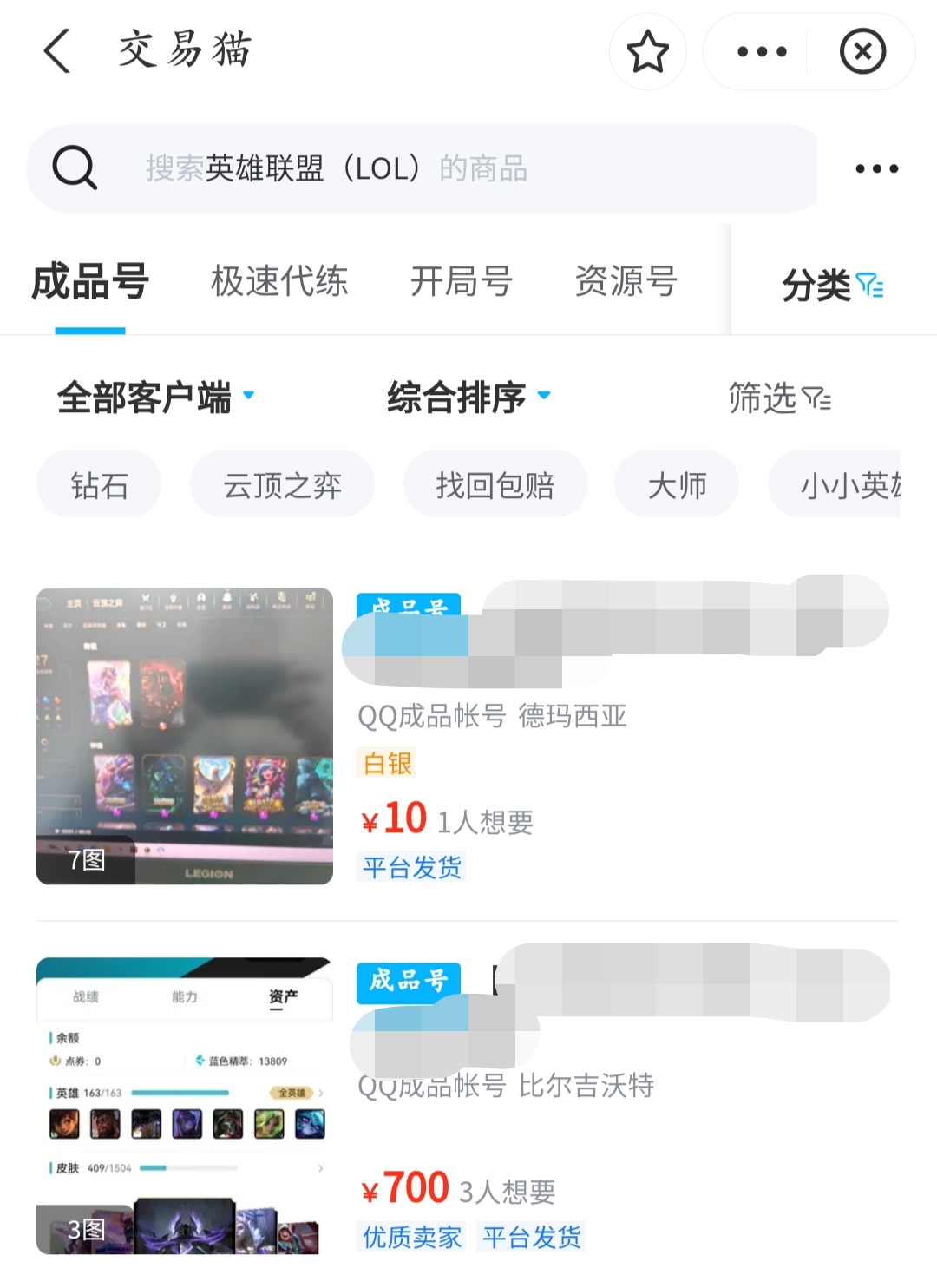Open the 筛选 filter options
The height and width of the screenshot is (1288, 937).
[778, 398]
